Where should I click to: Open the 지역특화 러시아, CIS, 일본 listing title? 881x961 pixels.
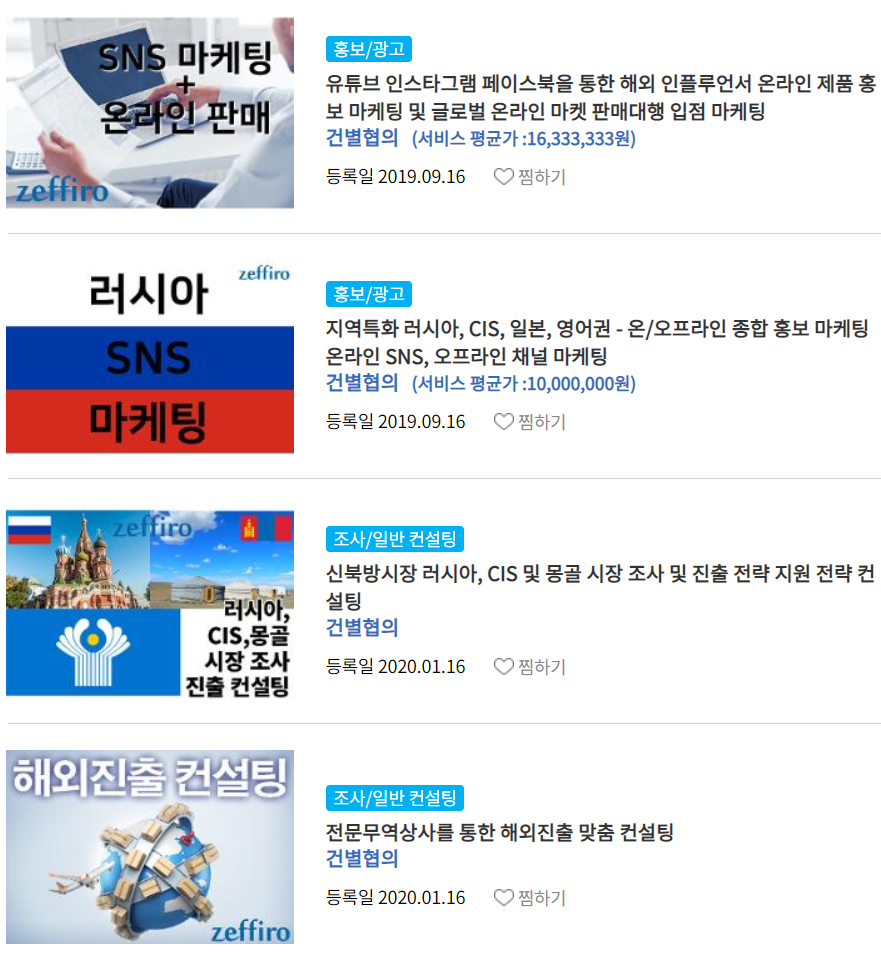597,342
